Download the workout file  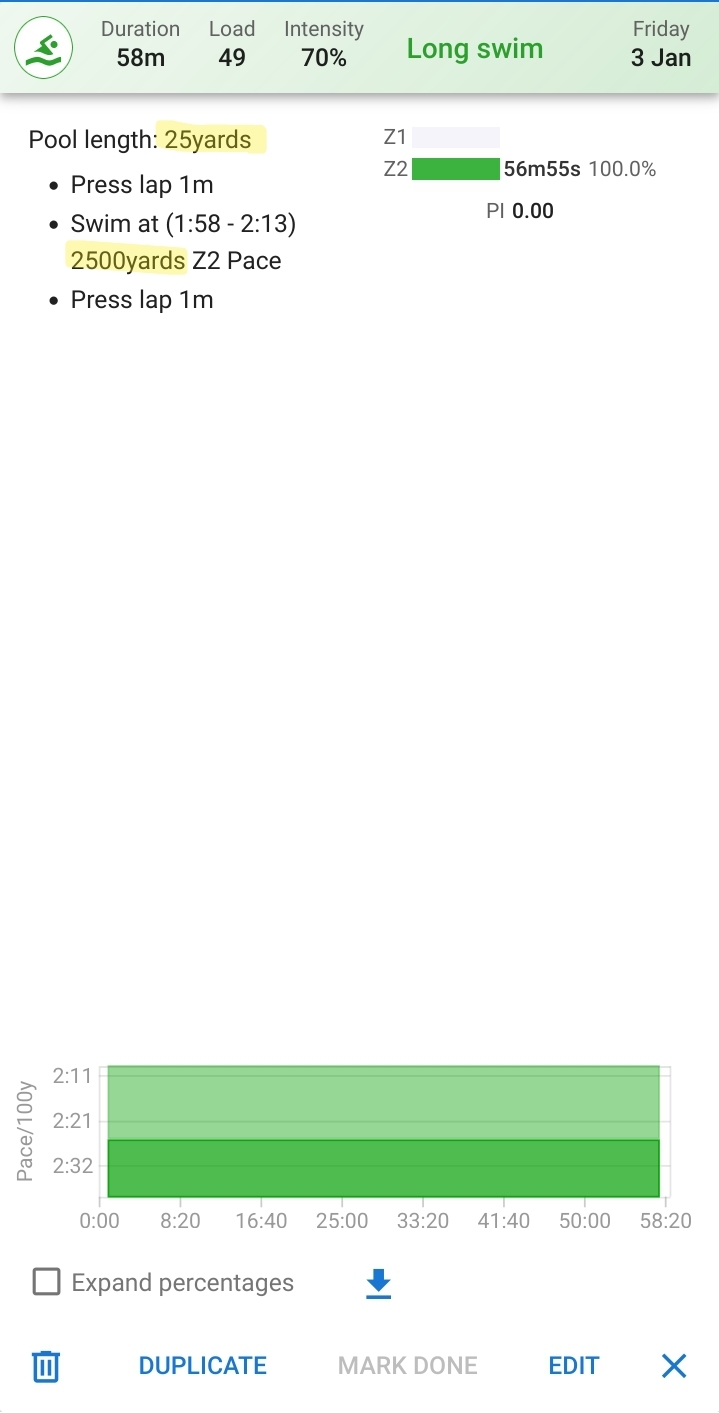(378, 1283)
